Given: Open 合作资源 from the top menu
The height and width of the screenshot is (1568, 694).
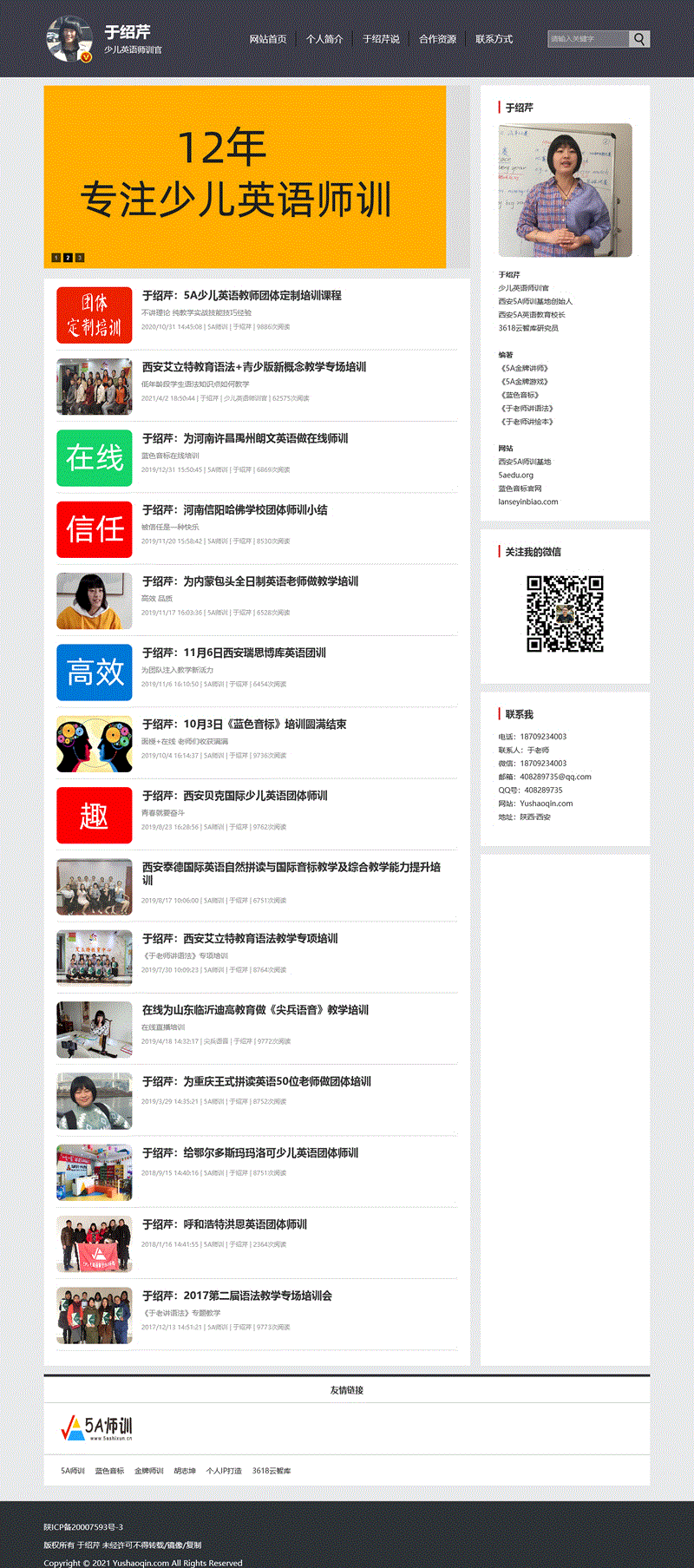Looking at the screenshot, I should tap(437, 39).
